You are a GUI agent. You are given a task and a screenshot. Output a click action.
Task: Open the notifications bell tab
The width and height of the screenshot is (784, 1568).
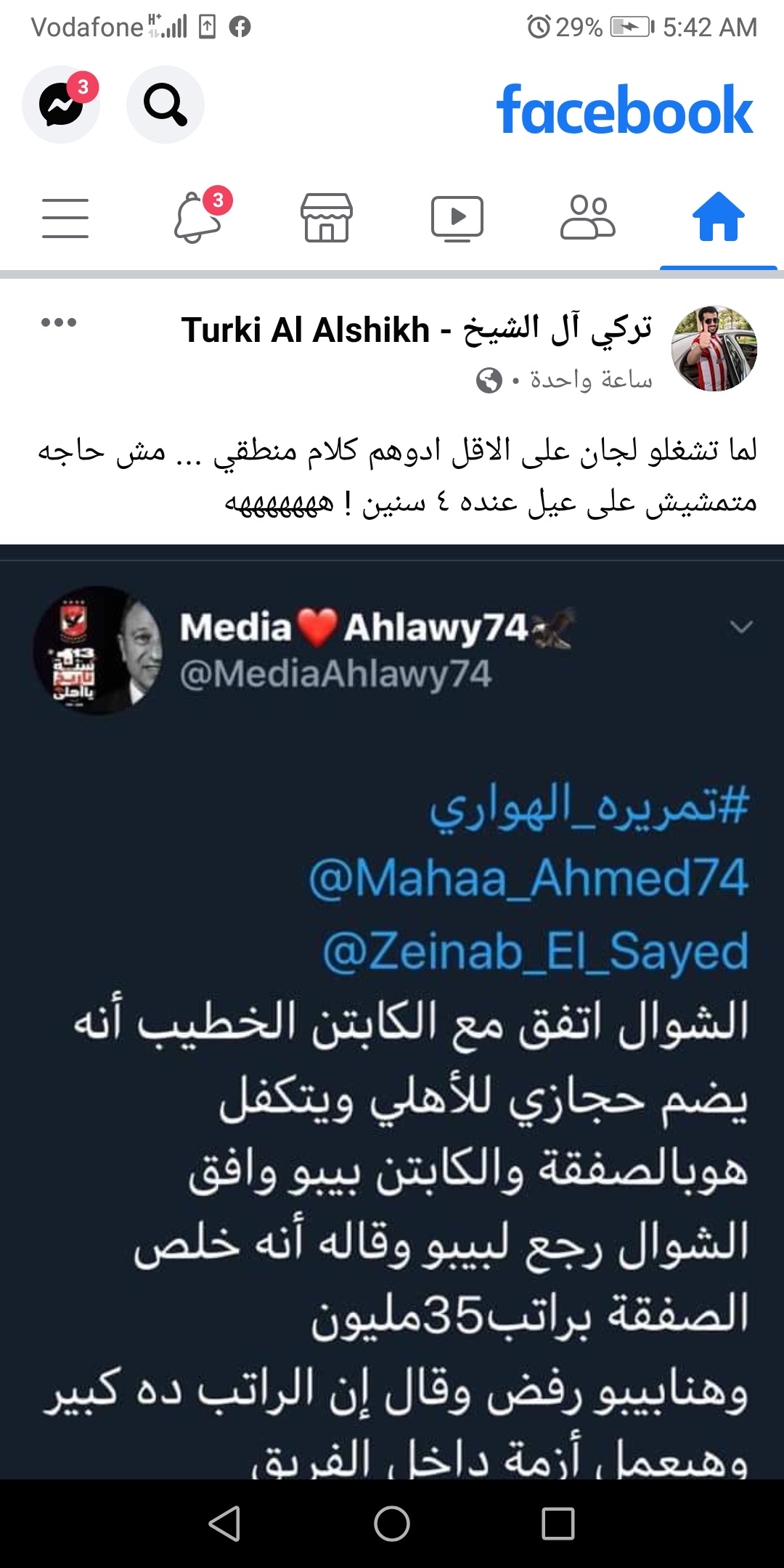pos(197,217)
